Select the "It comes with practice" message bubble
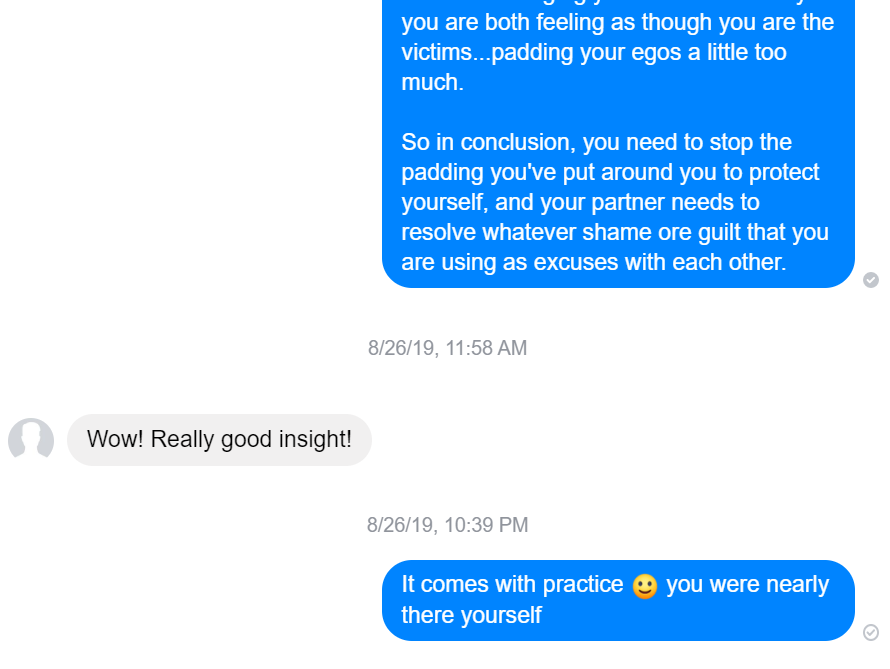The width and height of the screenshot is (890, 669). tap(617, 600)
